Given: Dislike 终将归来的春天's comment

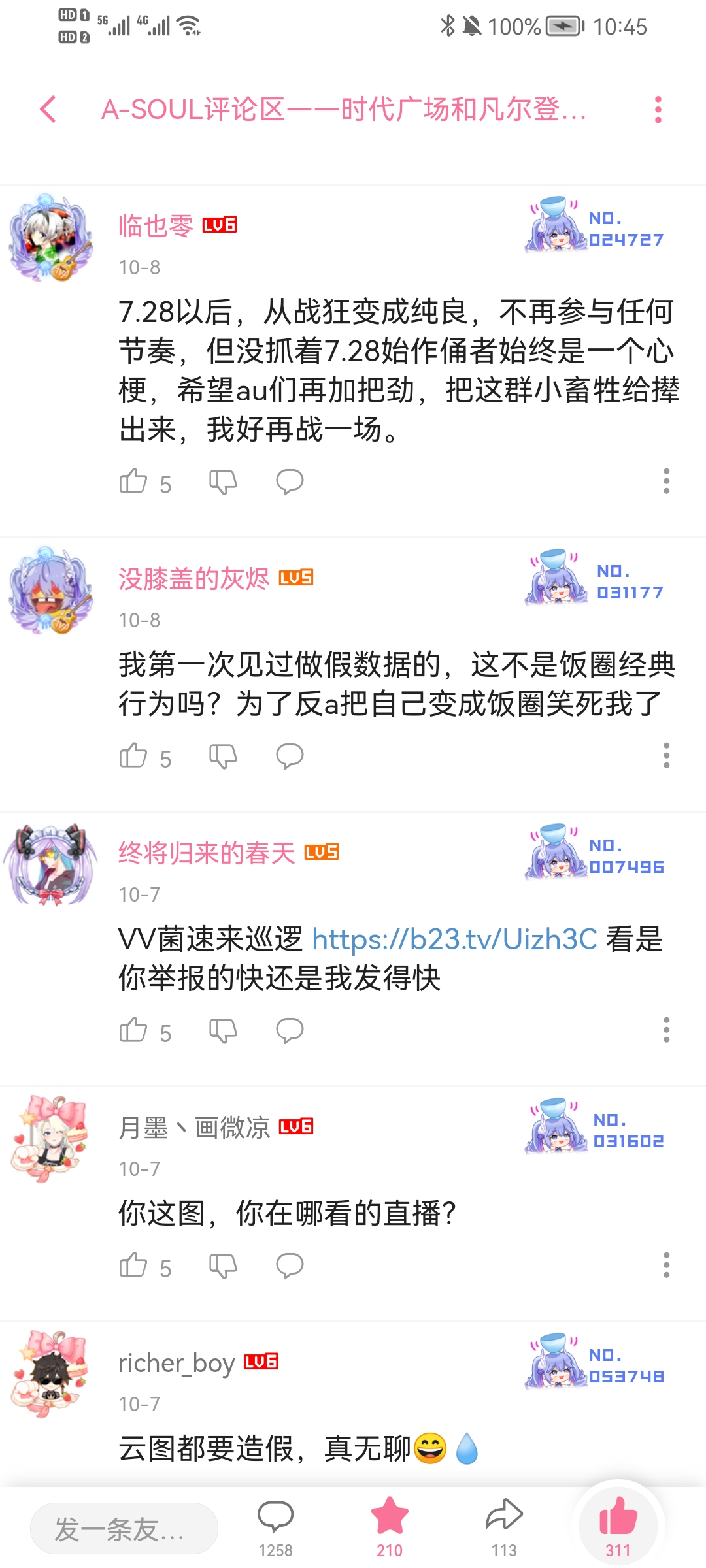Looking at the screenshot, I should tap(223, 1030).
